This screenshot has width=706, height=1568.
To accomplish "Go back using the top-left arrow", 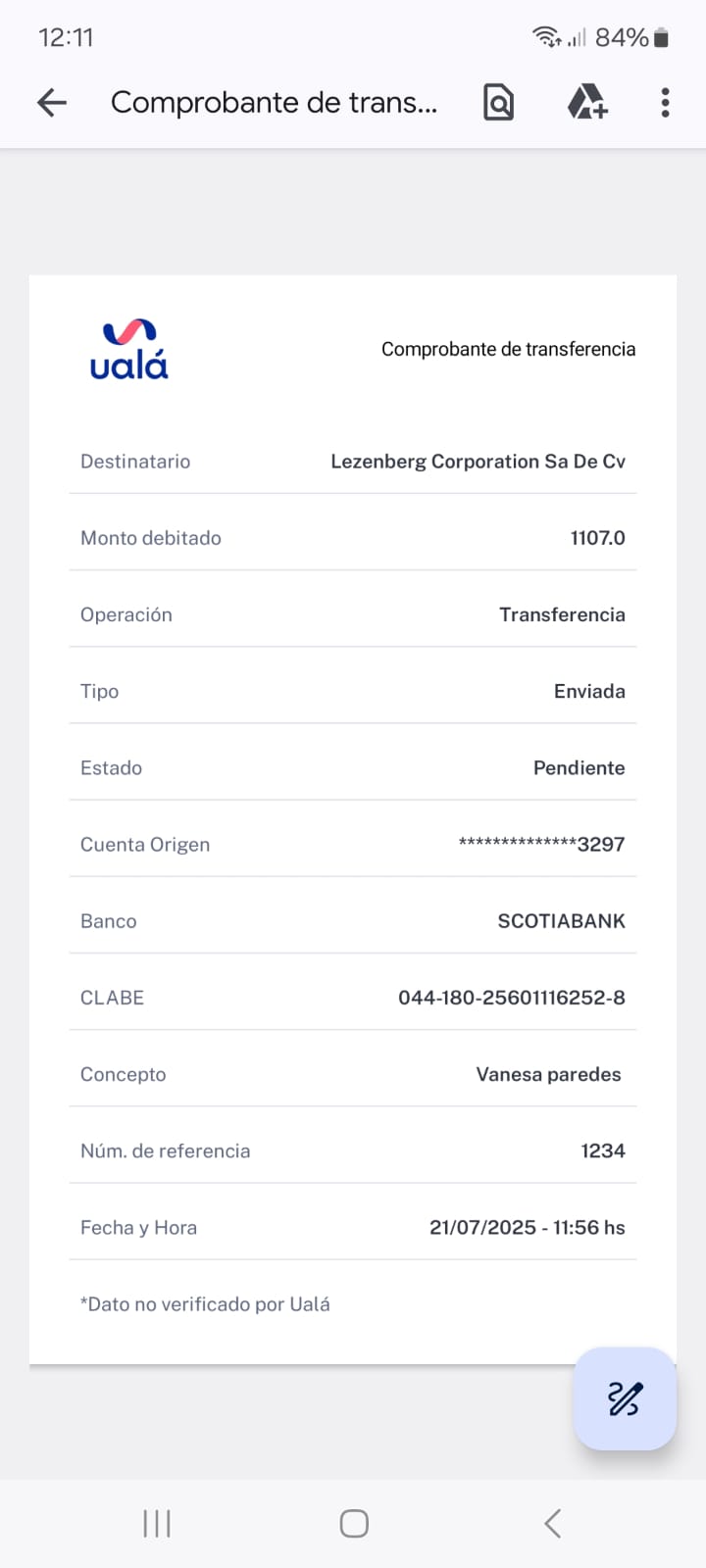I will (x=52, y=102).
